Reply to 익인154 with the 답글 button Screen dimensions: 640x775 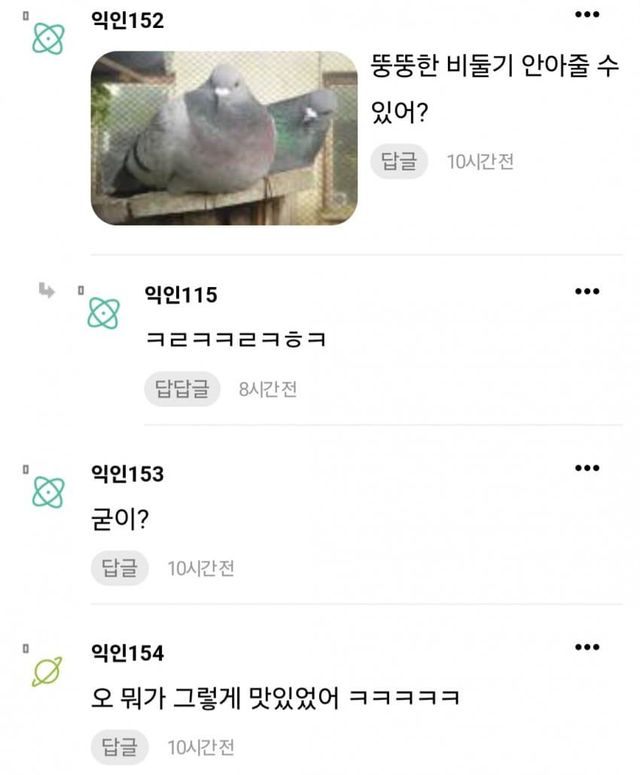click(119, 746)
